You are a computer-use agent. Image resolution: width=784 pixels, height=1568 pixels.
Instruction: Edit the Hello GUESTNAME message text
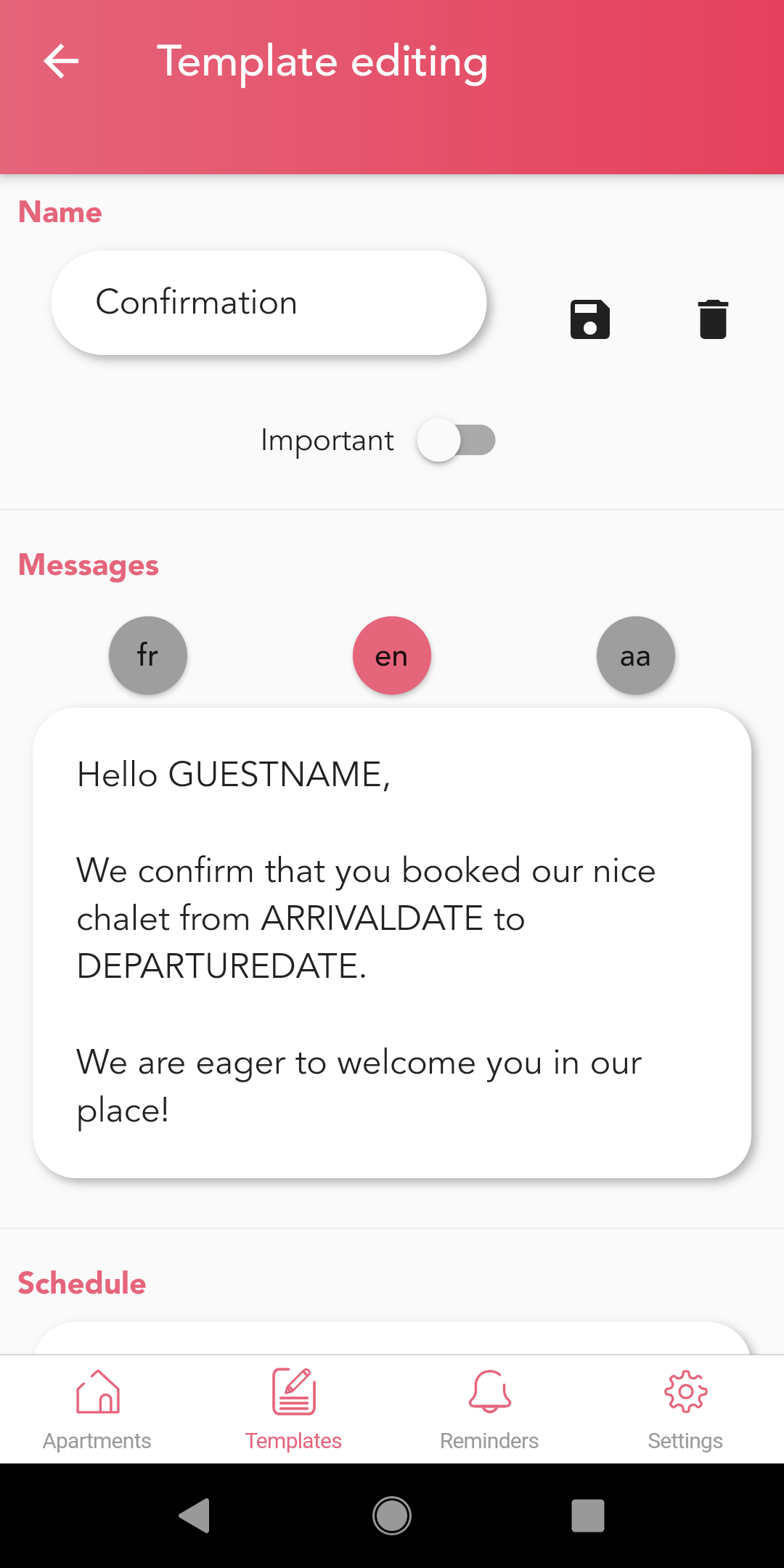tap(392, 942)
